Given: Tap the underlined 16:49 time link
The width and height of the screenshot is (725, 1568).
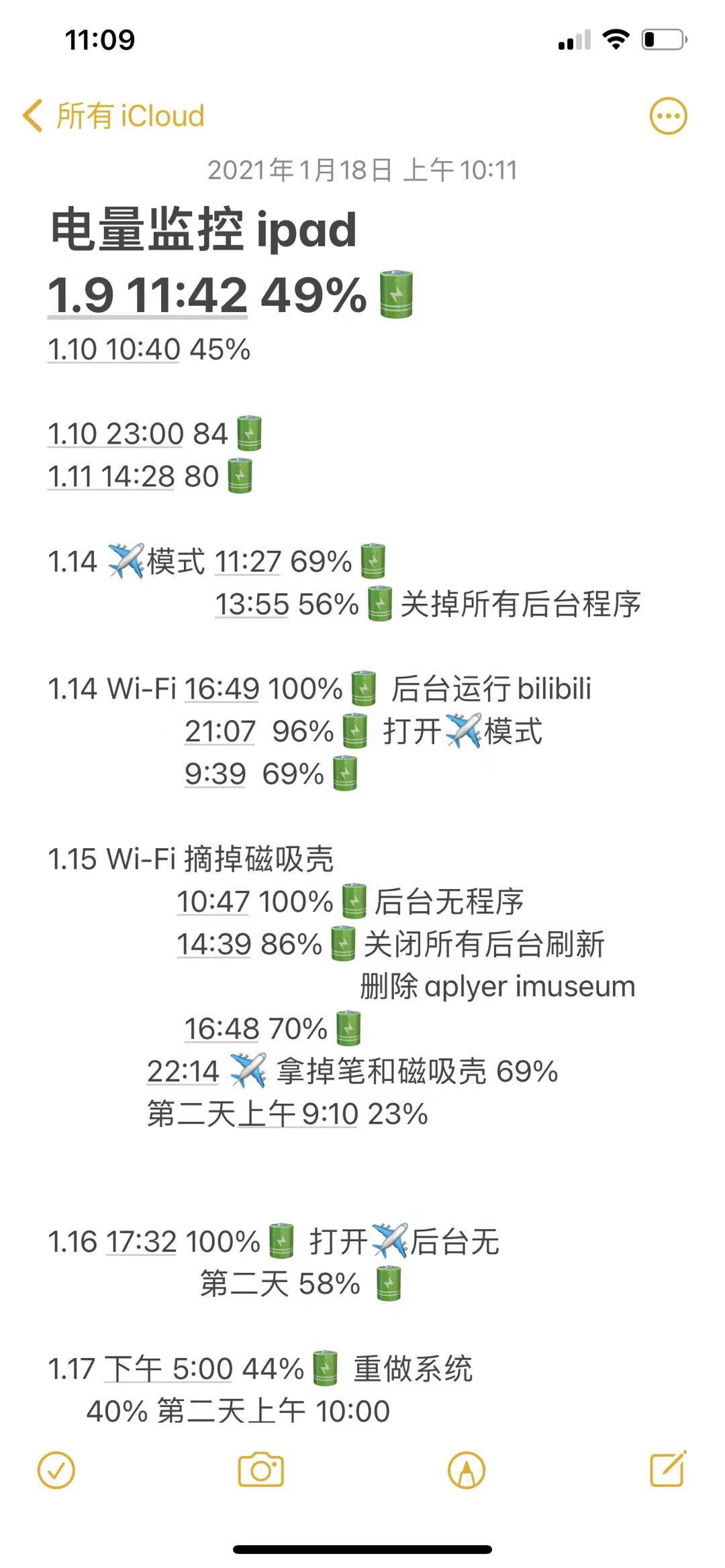Looking at the screenshot, I should (222, 689).
